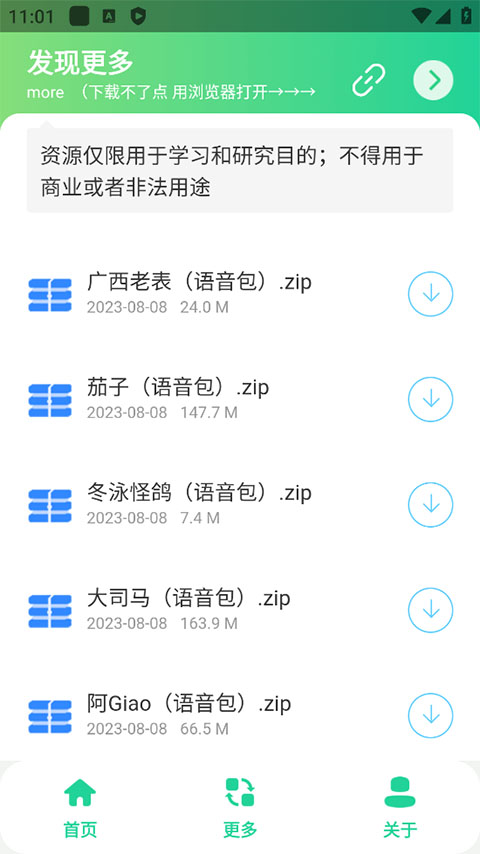Image resolution: width=480 pixels, height=854 pixels.
Task: Switch to the 更多 tab
Action: [x=240, y=808]
